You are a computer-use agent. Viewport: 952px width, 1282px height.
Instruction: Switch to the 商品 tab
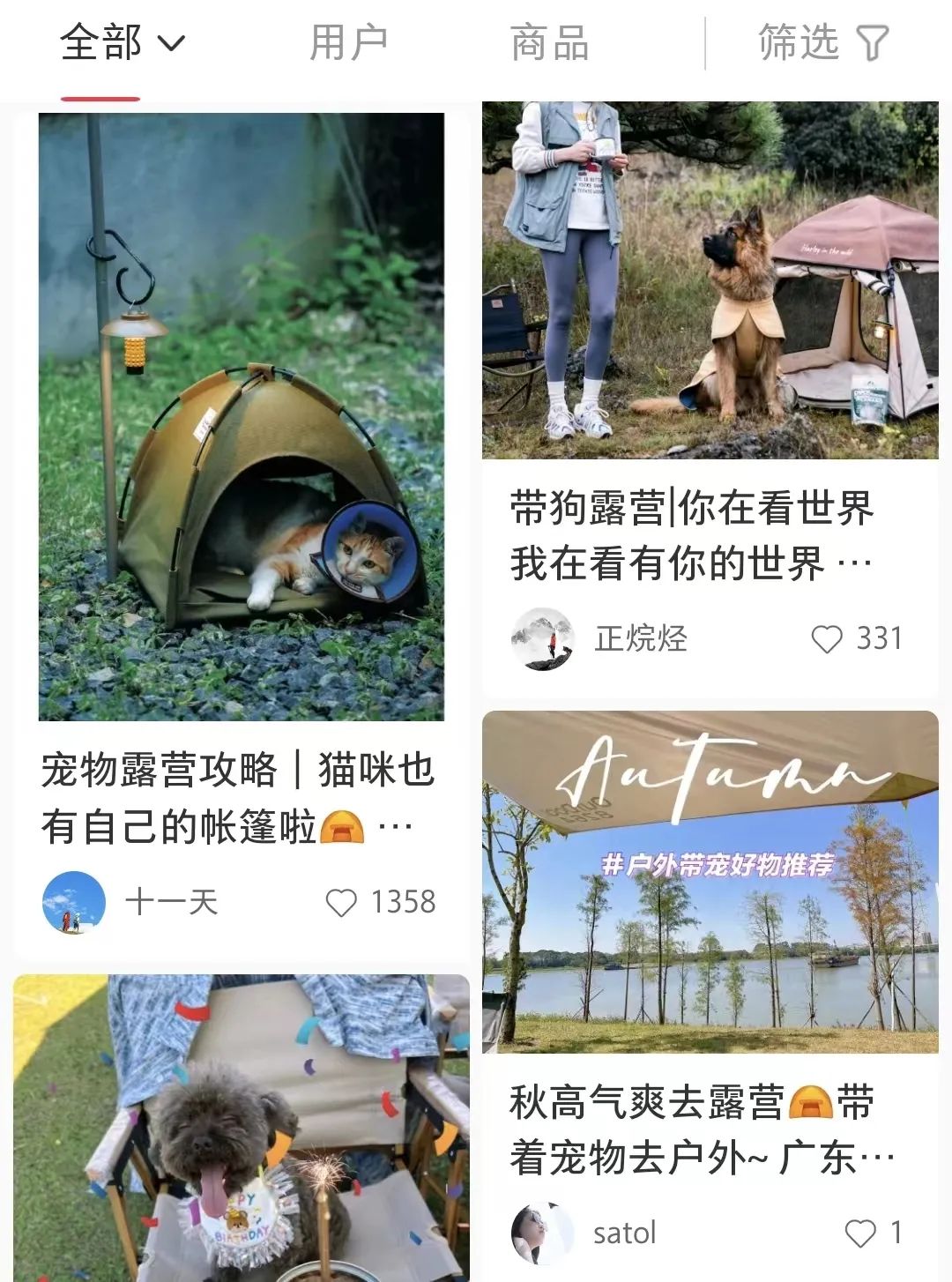coord(549,42)
